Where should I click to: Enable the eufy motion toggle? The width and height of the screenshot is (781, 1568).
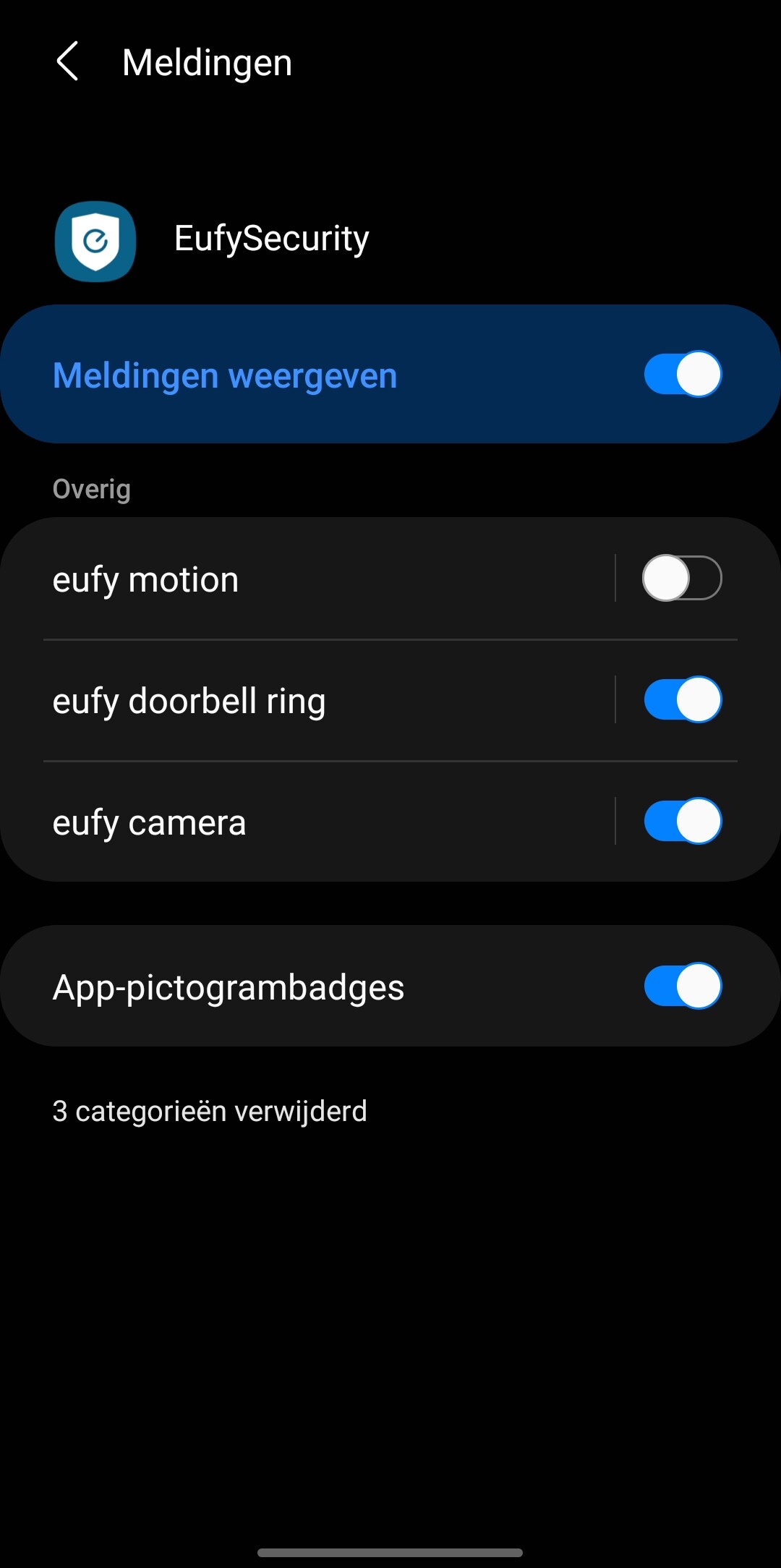pyautogui.click(x=682, y=579)
